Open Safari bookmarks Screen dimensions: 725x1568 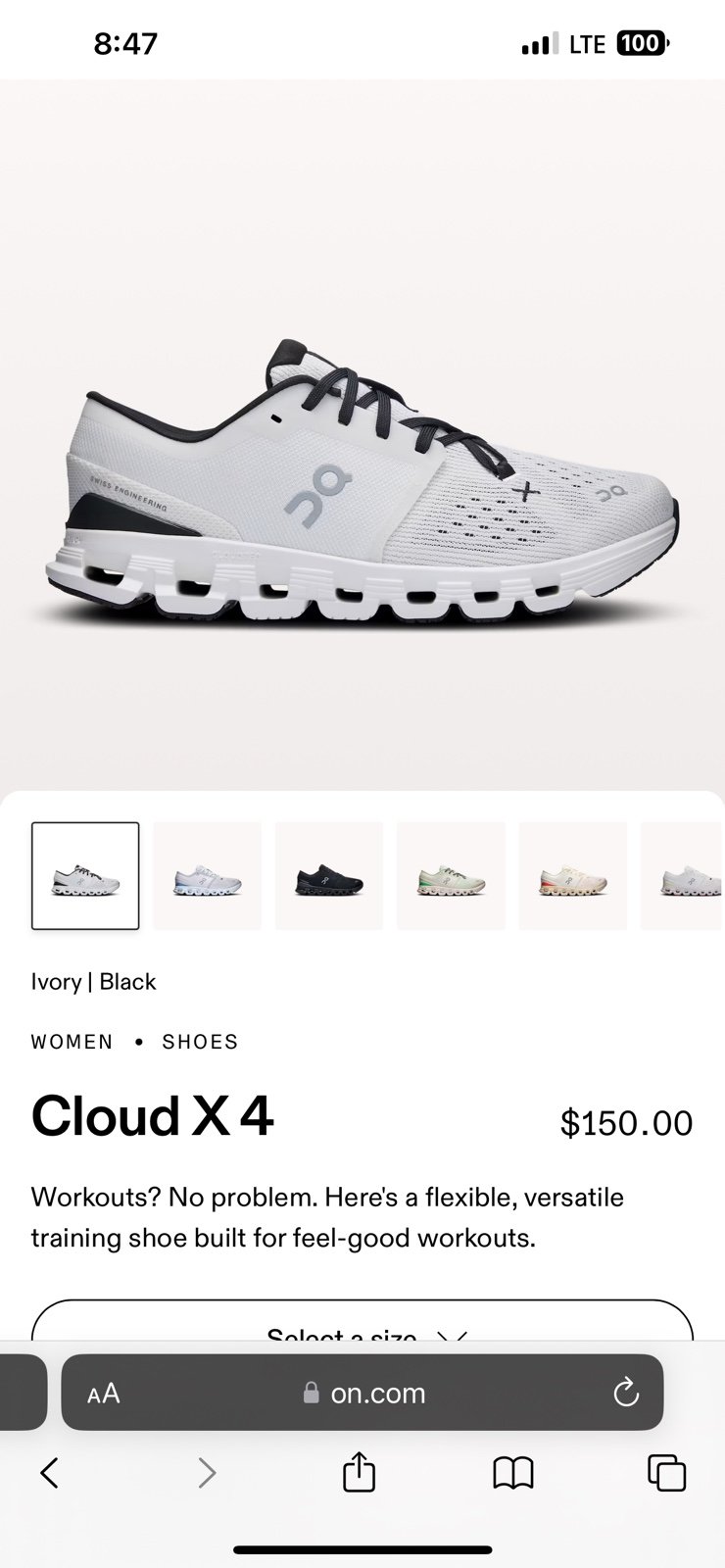(x=512, y=1472)
